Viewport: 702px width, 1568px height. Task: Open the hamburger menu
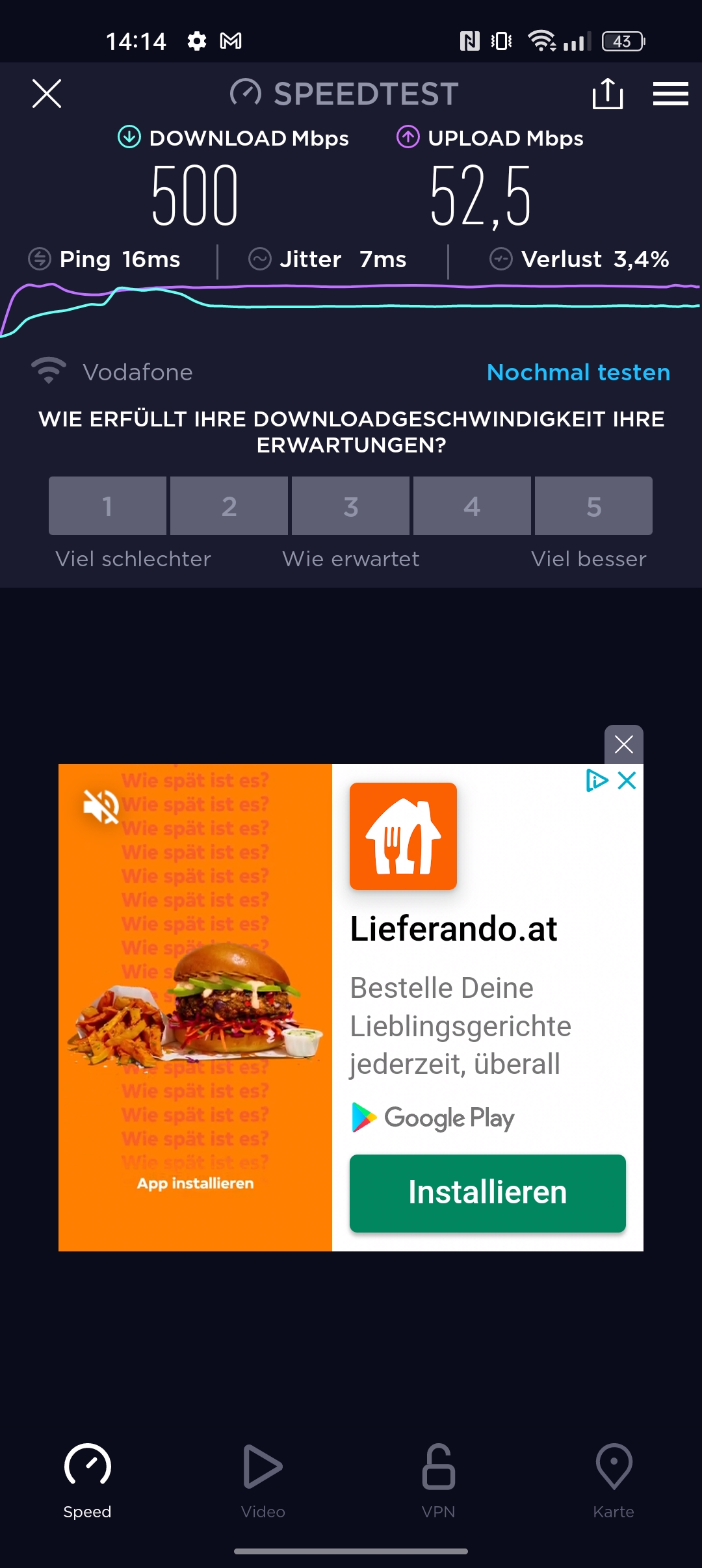click(x=671, y=94)
